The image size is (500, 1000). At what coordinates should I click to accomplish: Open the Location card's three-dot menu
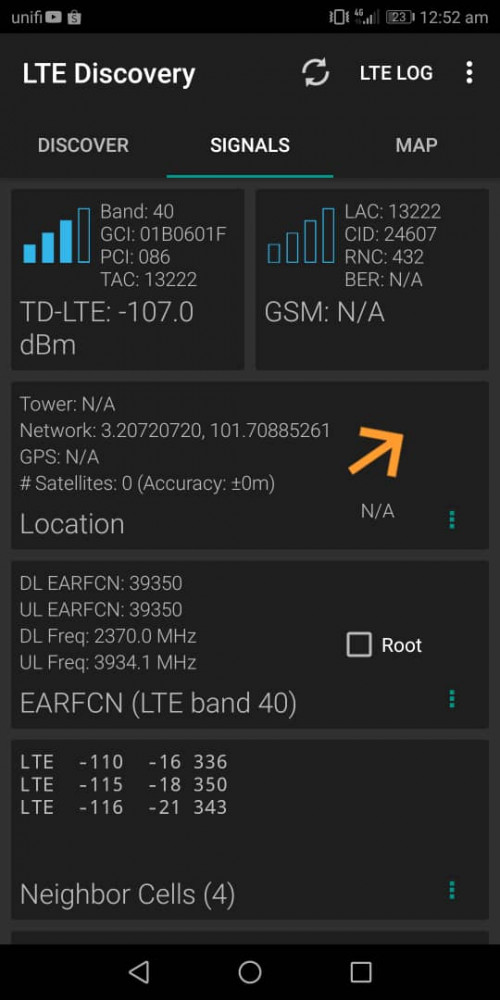[x=452, y=520]
